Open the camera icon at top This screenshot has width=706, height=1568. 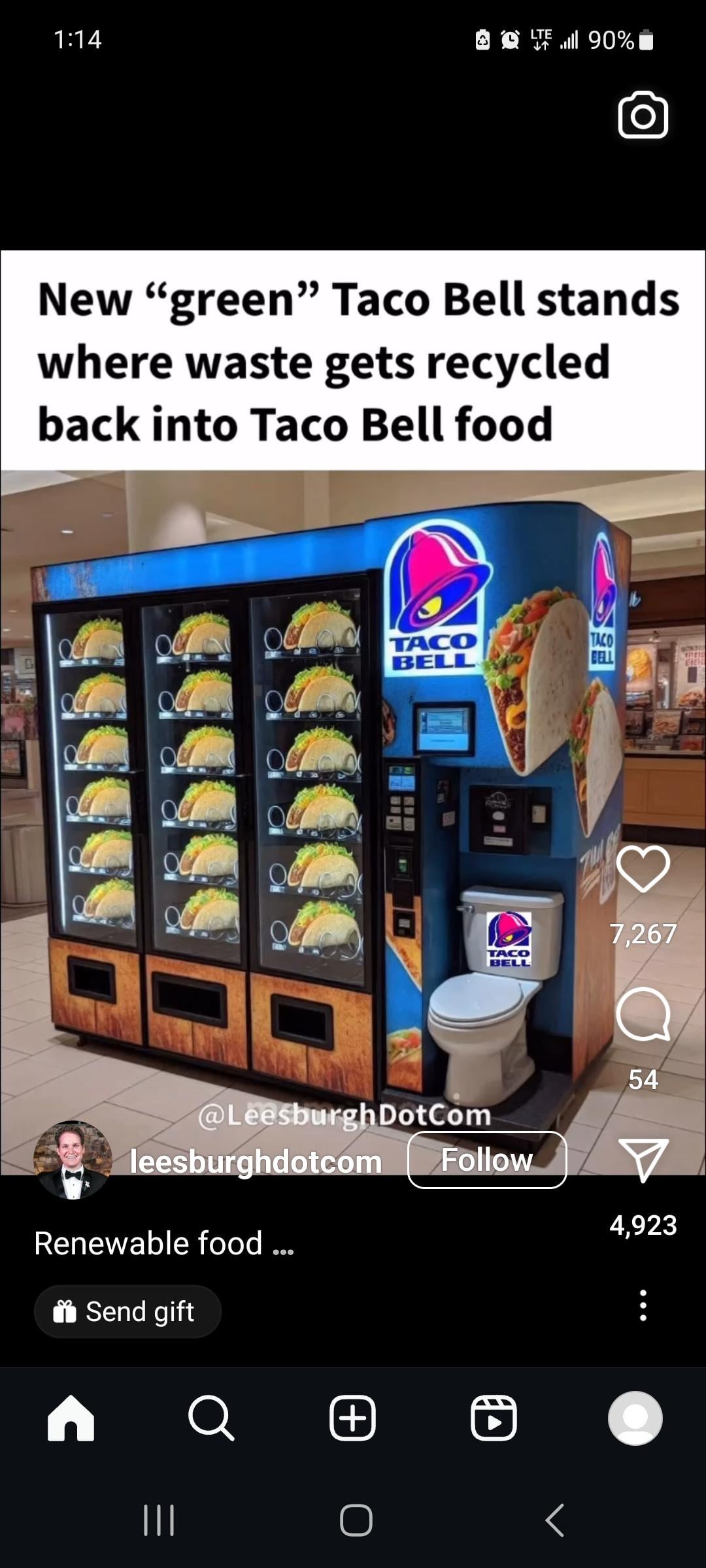643,116
